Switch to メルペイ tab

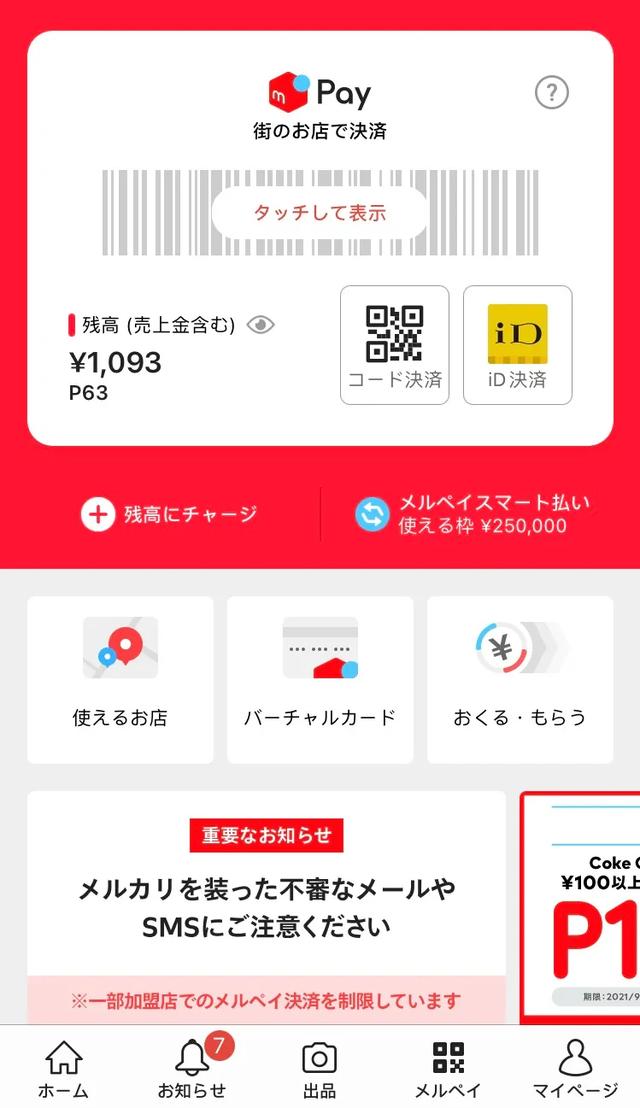point(447,1068)
